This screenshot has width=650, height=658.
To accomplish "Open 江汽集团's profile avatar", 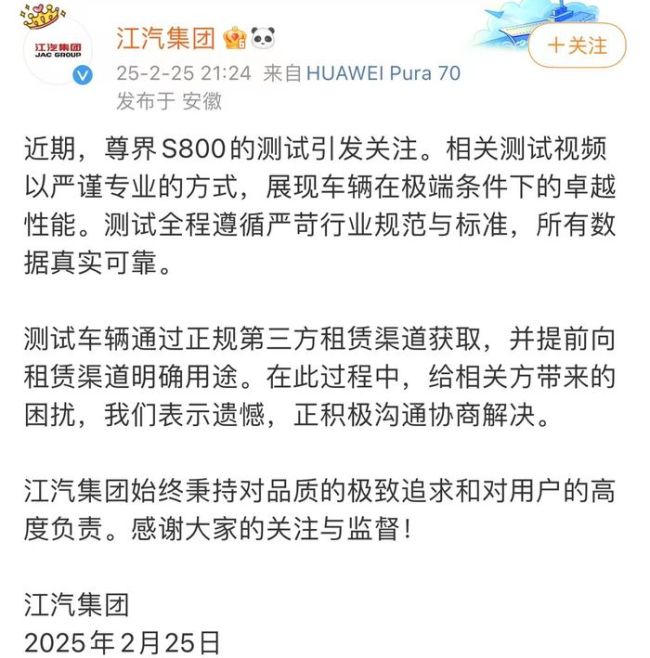I will (57, 52).
